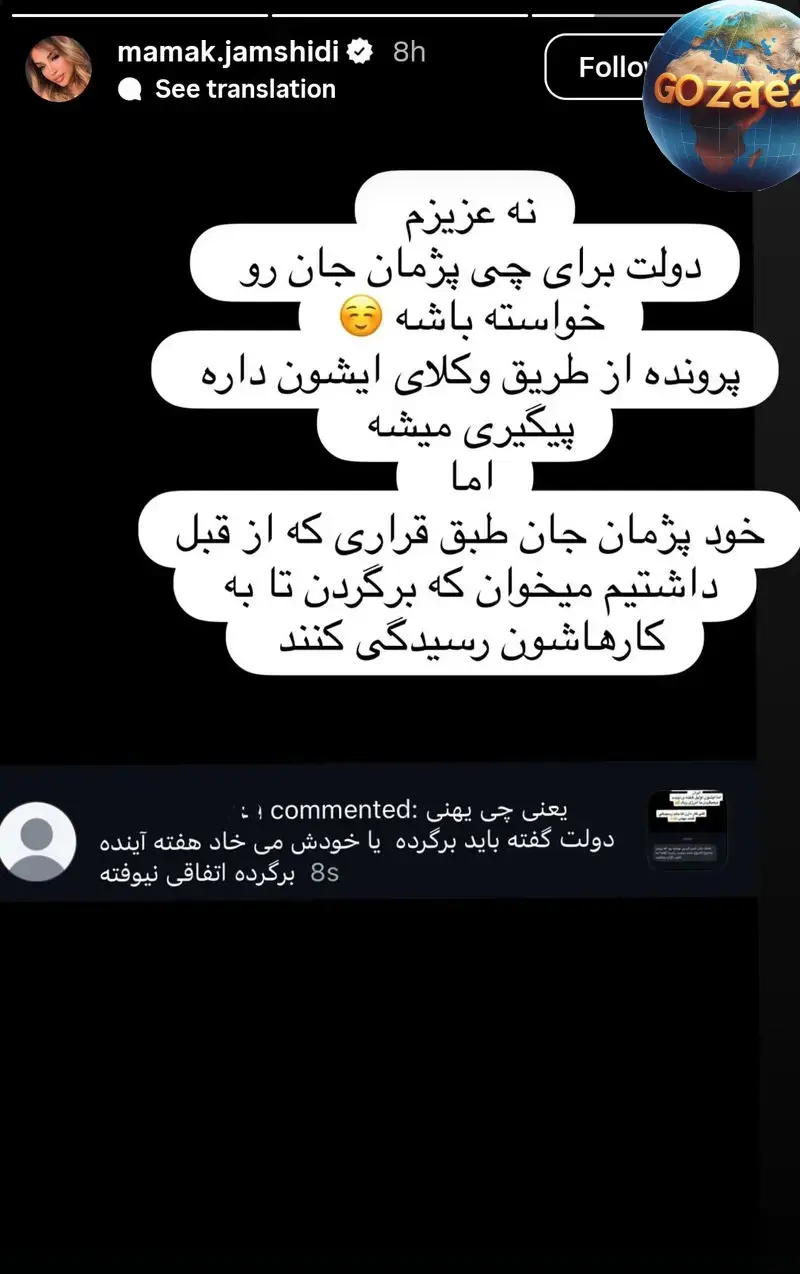Show the story's translation

coord(244,89)
